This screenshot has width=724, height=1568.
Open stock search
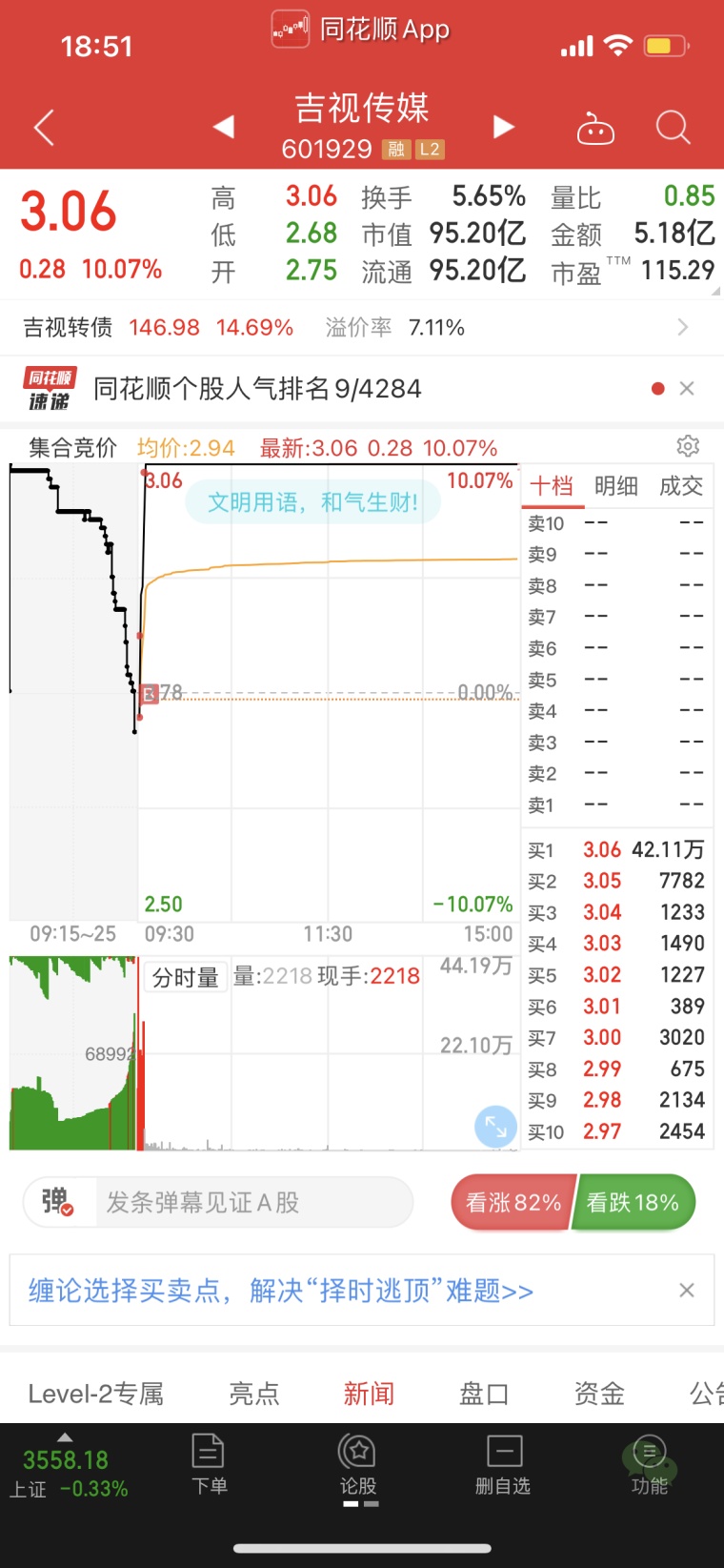(673, 127)
